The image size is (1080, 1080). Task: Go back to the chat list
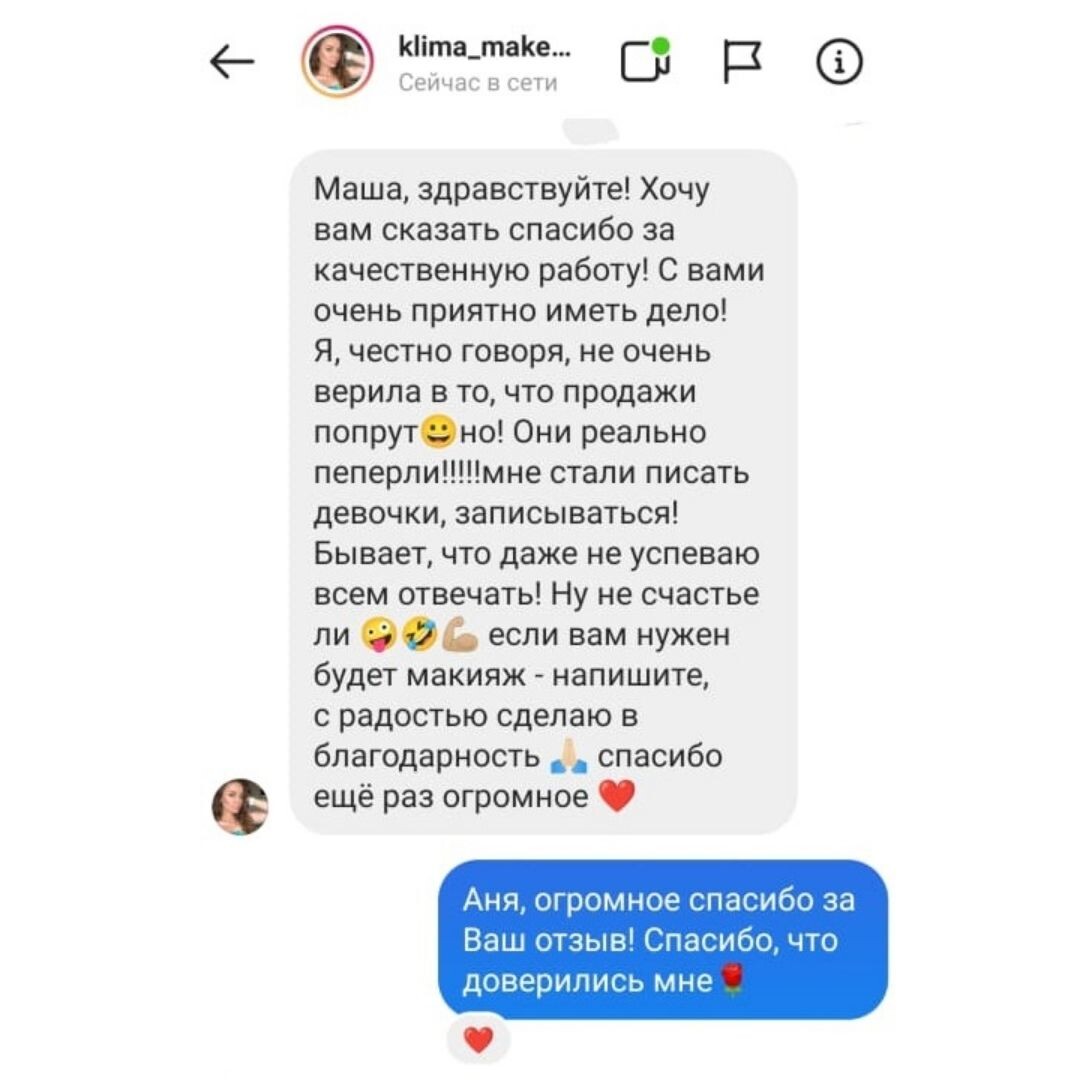232,63
